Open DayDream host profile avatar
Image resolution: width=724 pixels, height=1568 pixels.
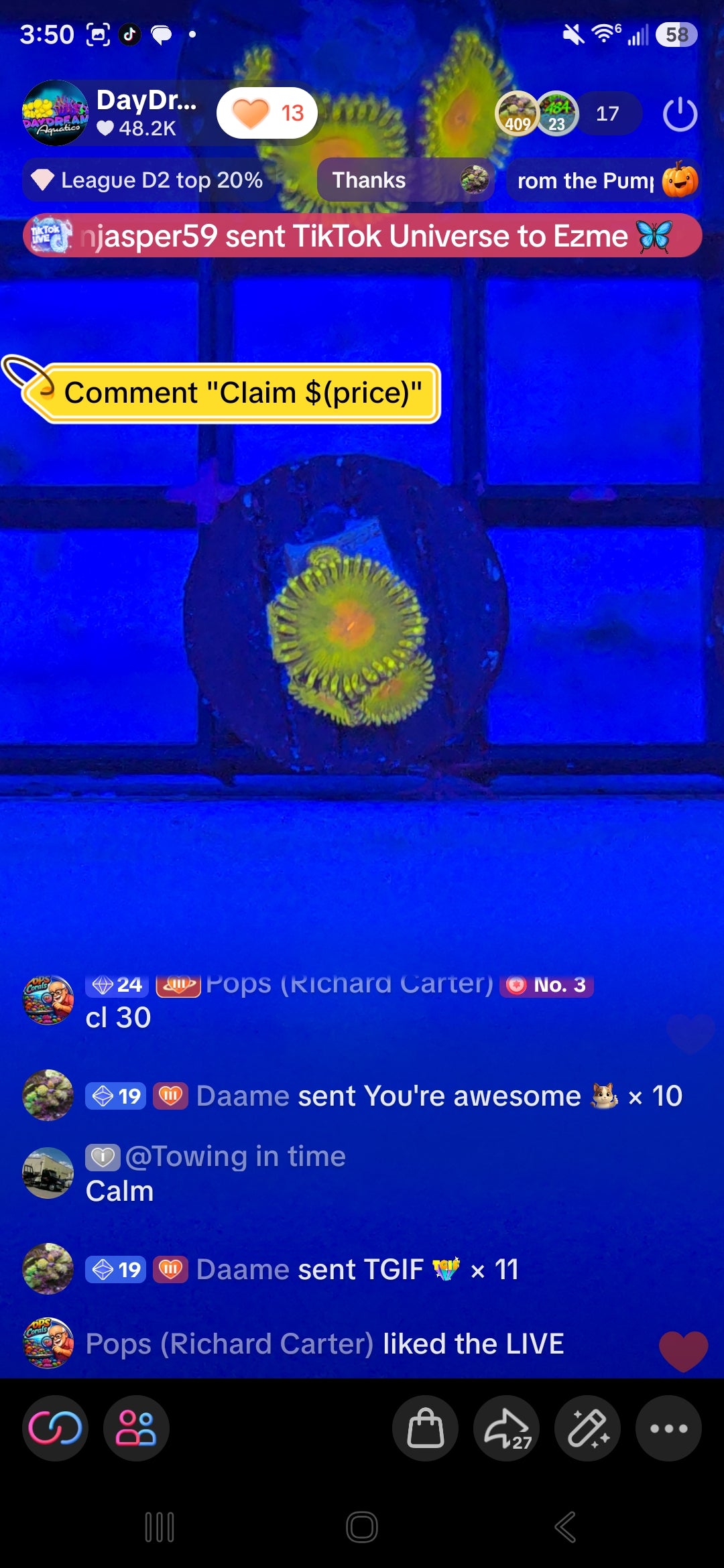[55, 113]
